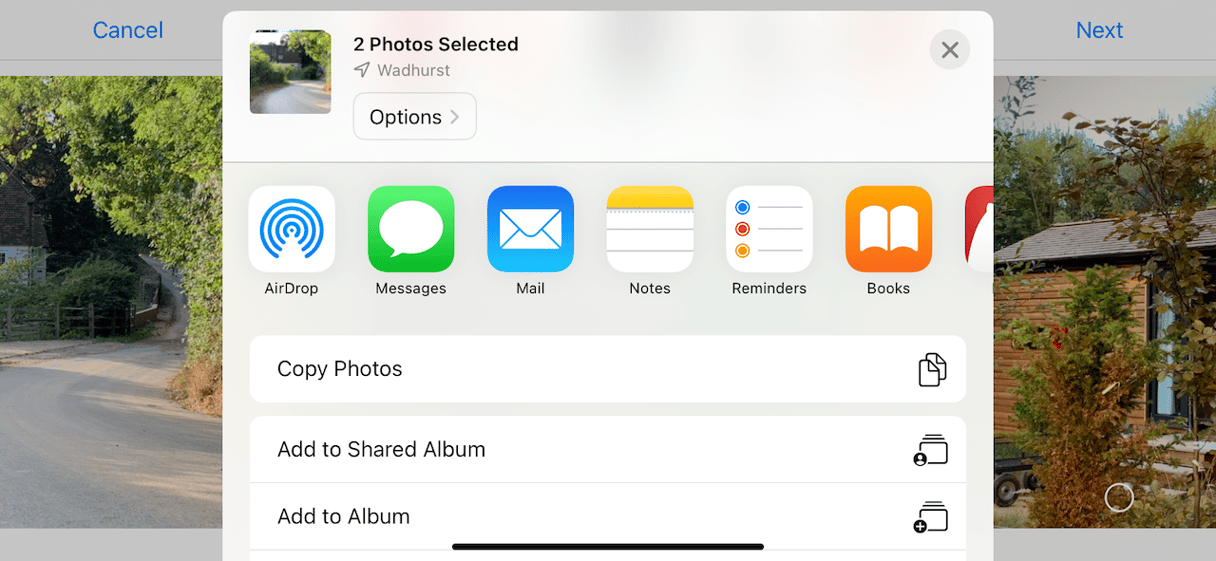
Task: Open the share Options
Action: pyautogui.click(x=414, y=117)
